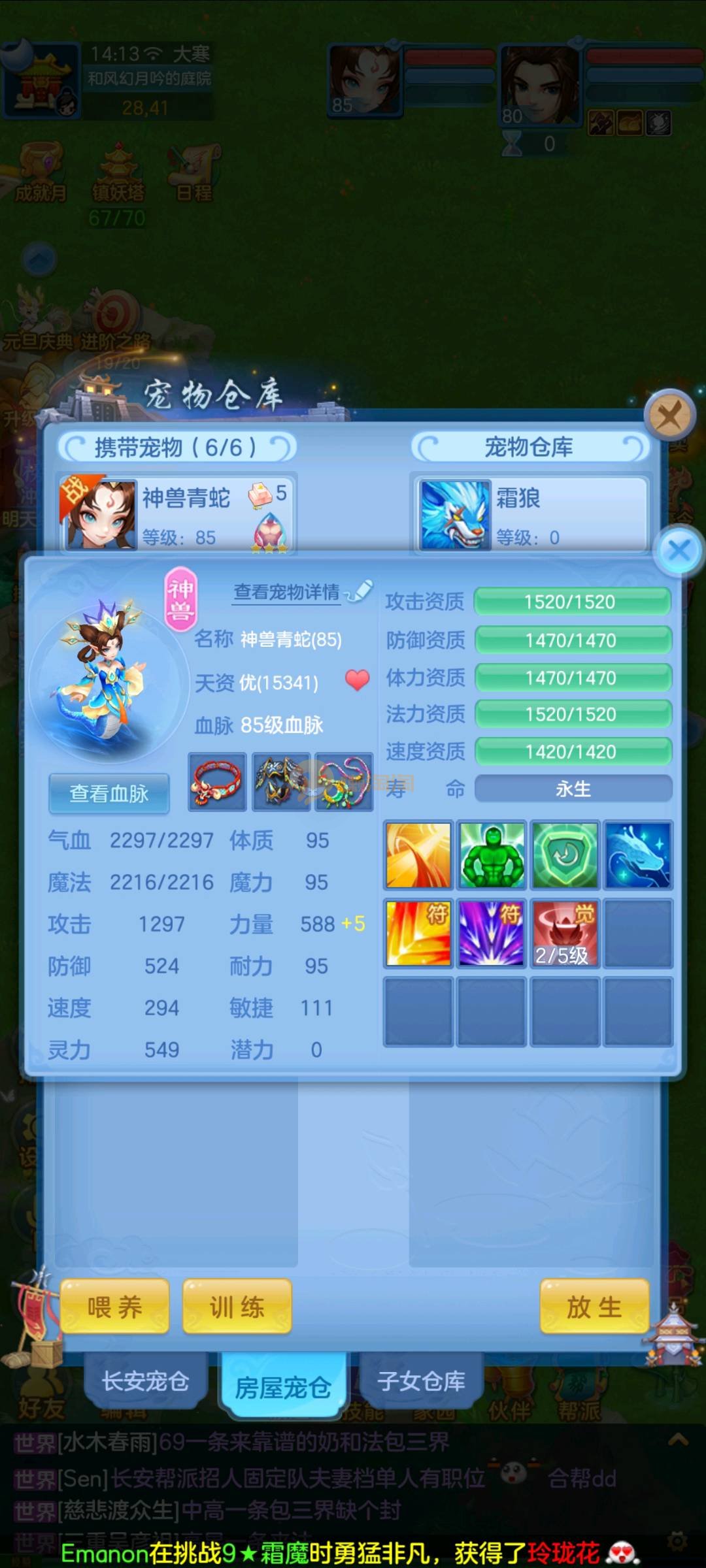Tap the red heart beside 天资
The width and height of the screenshot is (706, 1568).
point(357,680)
